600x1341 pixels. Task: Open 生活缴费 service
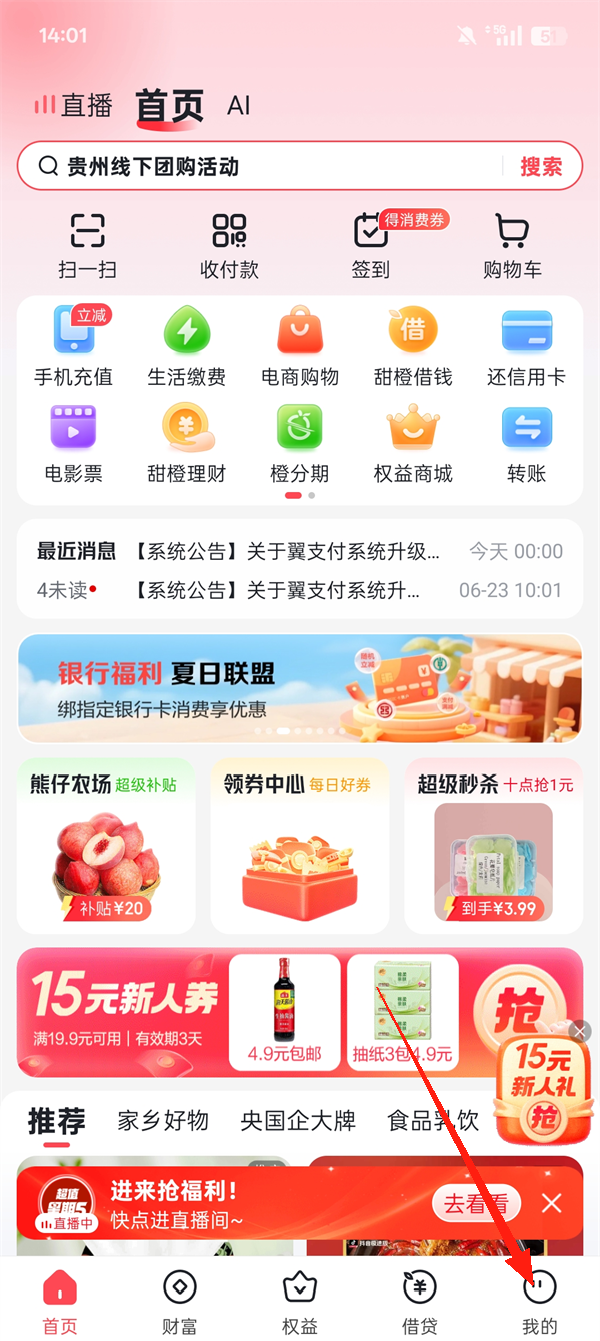click(x=187, y=347)
